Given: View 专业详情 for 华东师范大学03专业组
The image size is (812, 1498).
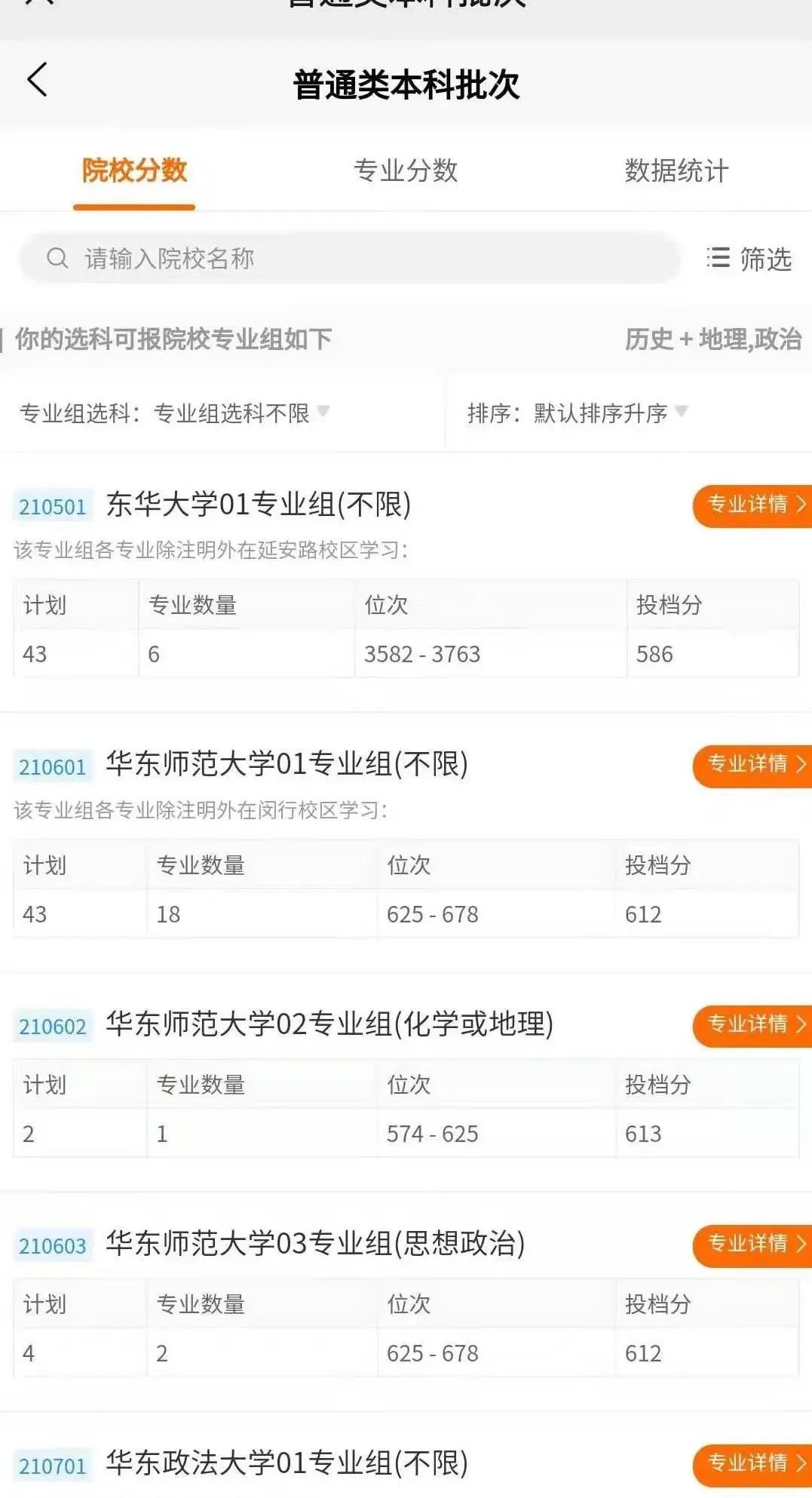Looking at the screenshot, I should [753, 1245].
